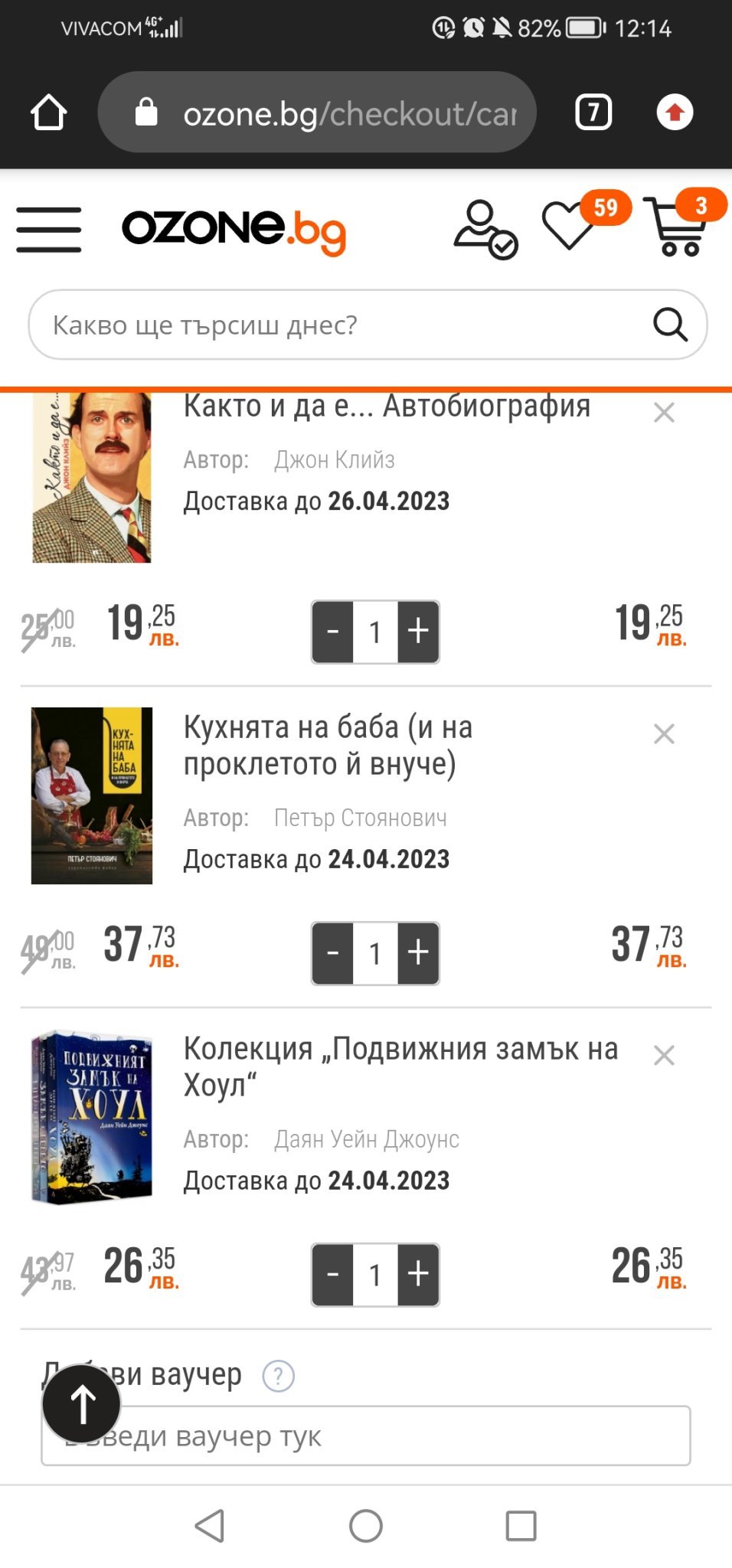The image size is (732, 1568).
Task: Decrease quantity of 'Подвижния замък на Хоул' collection
Action: 332,1275
